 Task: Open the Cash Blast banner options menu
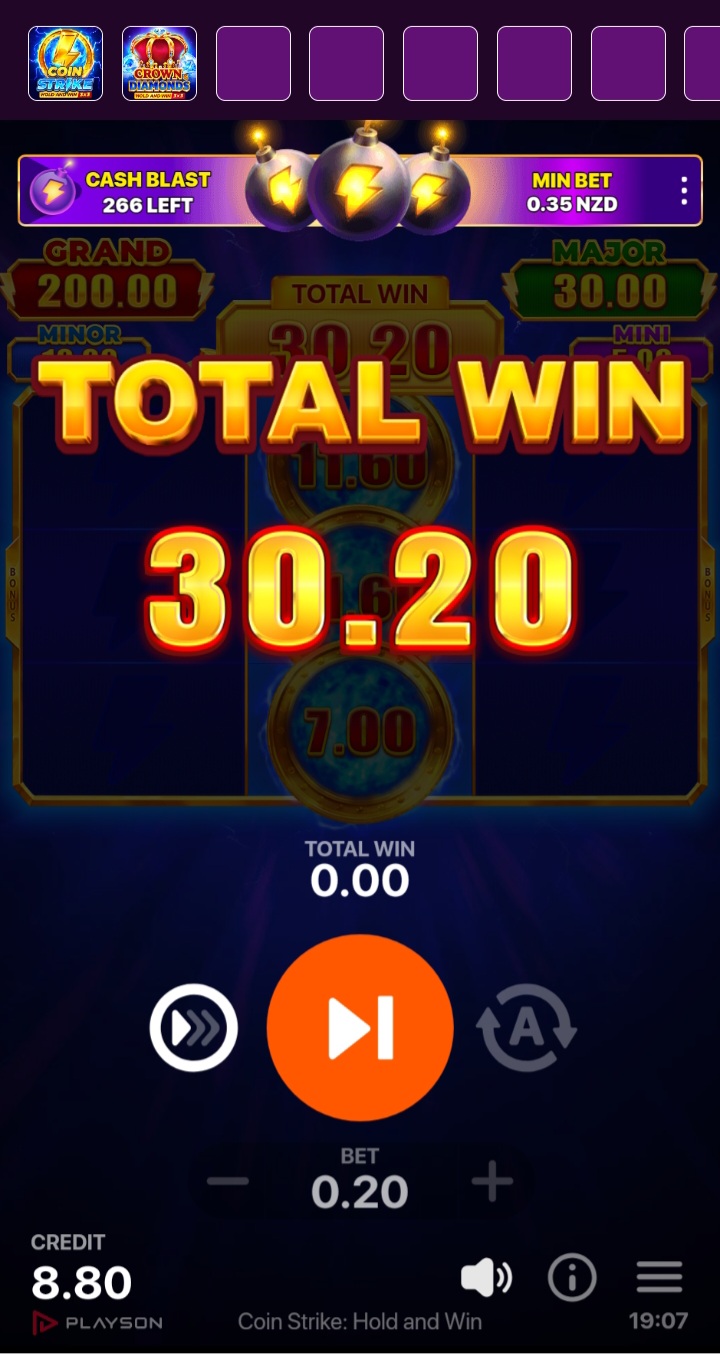[684, 191]
